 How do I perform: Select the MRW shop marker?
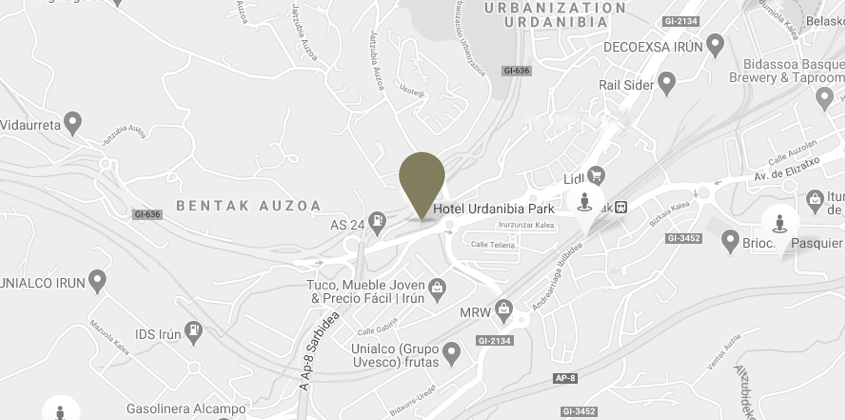click(503, 308)
